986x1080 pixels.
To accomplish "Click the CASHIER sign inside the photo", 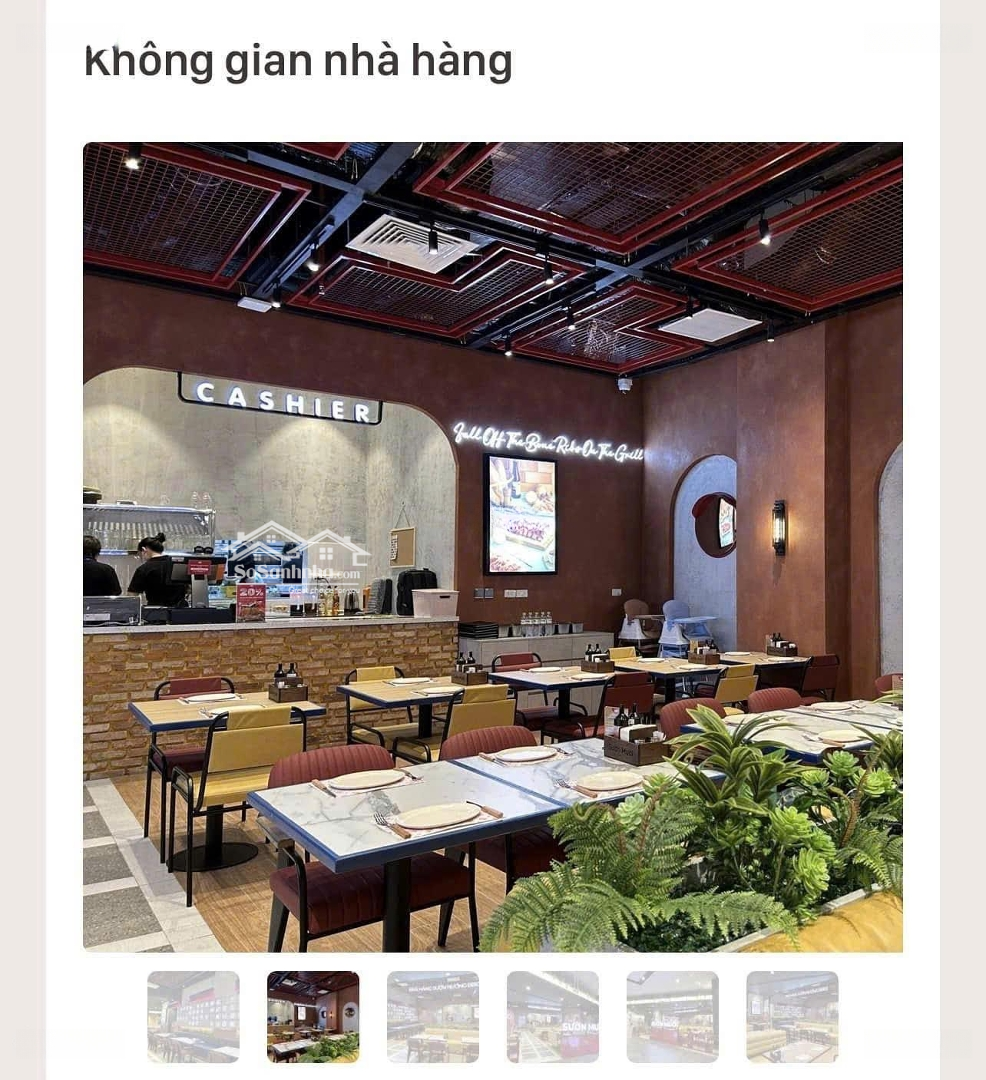I will (x=283, y=402).
